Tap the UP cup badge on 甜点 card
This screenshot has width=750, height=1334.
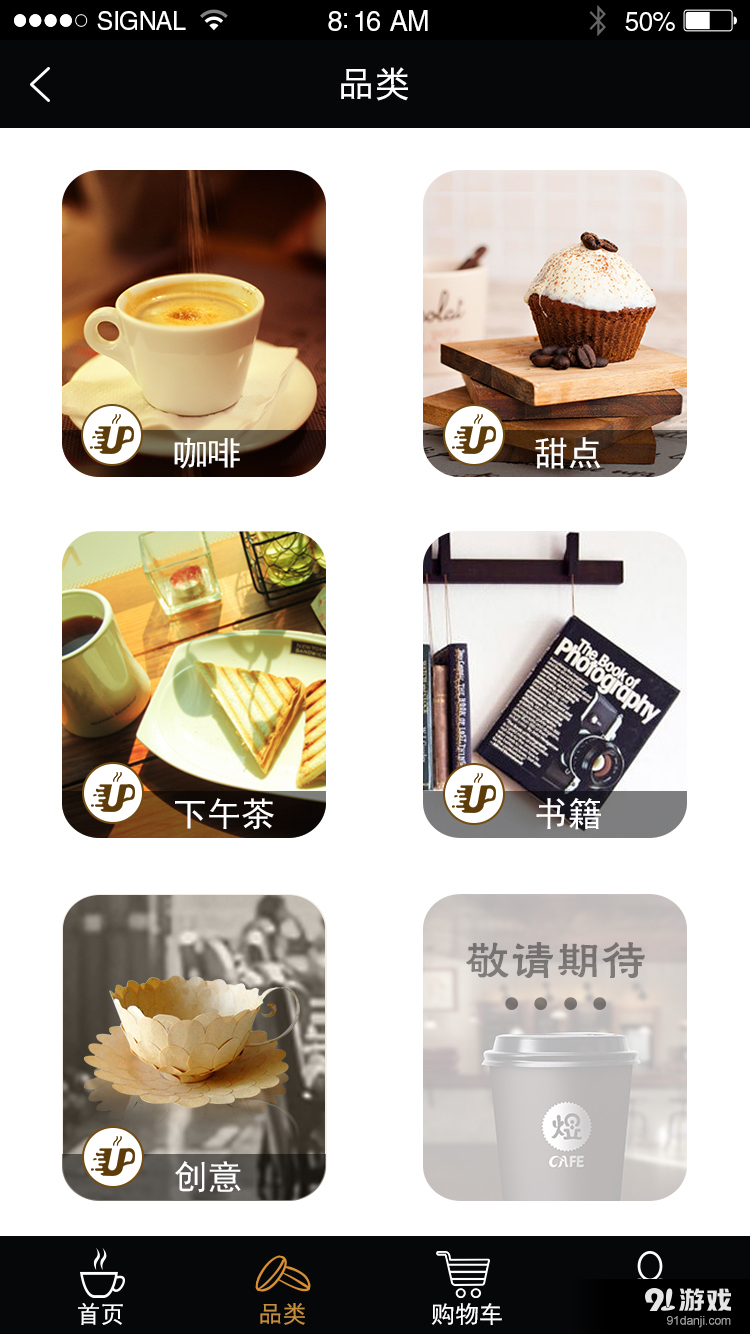point(473,435)
